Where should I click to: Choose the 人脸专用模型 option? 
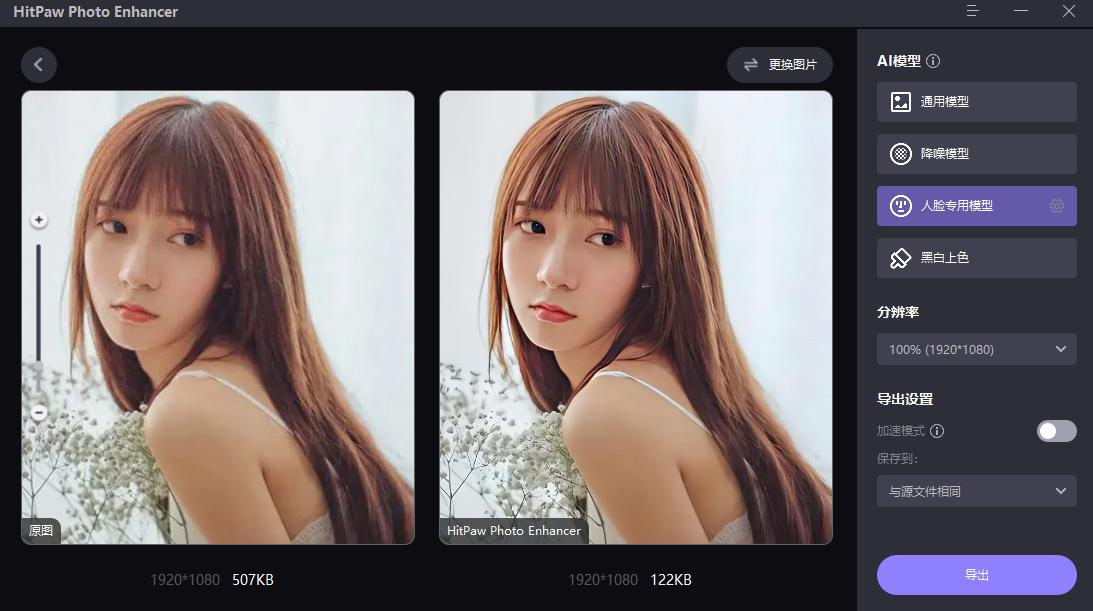pyautogui.click(x=960, y=206)
